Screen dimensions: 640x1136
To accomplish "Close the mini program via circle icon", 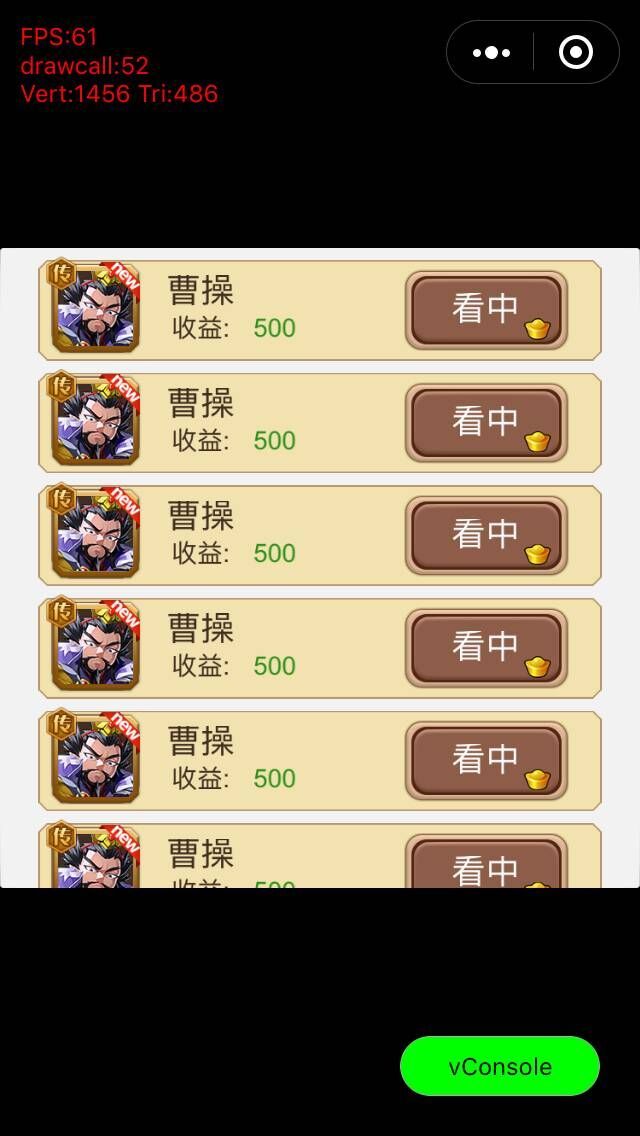I will coord(576,52).
